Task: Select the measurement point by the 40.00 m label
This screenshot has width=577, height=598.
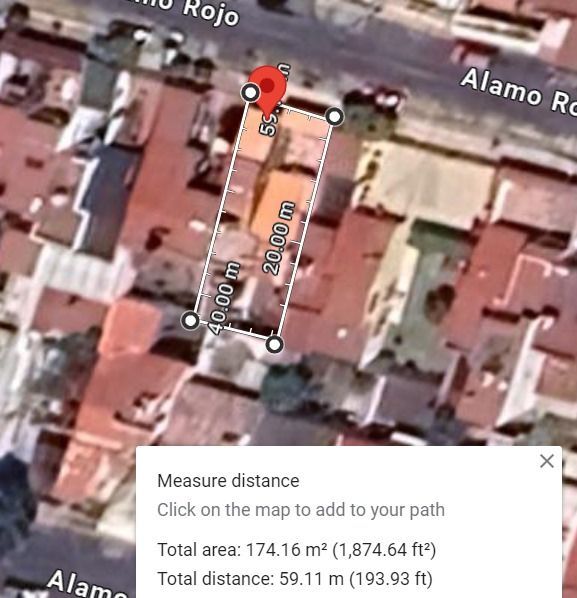Action: 190,320
